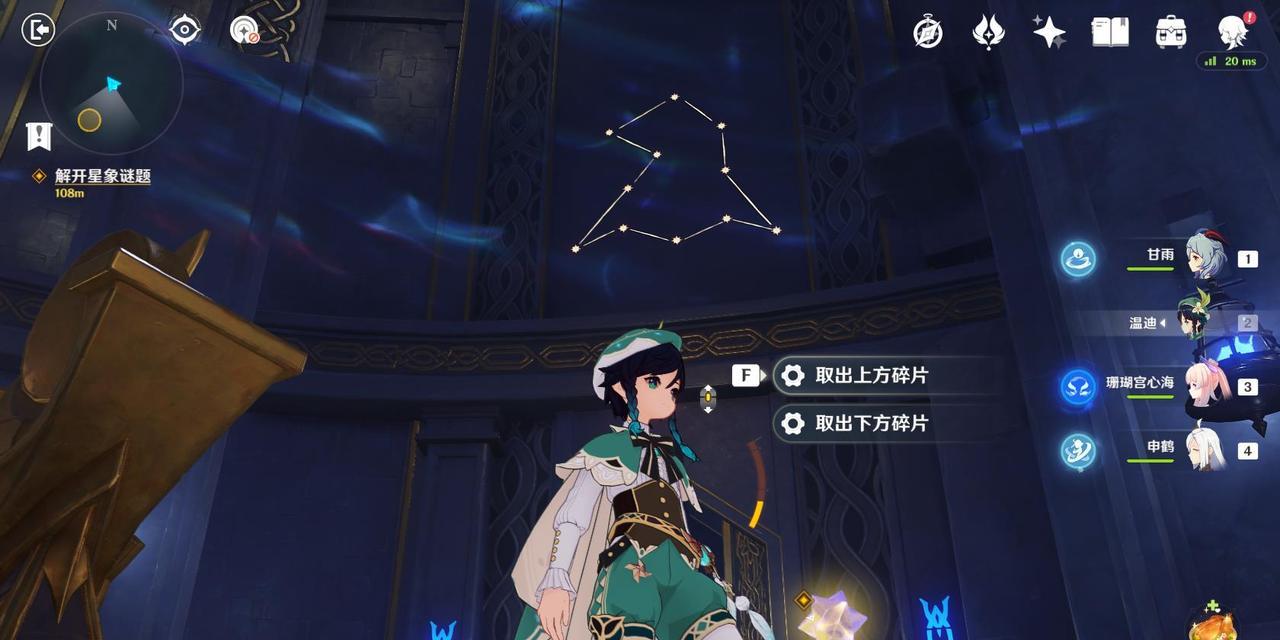Select 取出上方碎片 option

click(870, 375)
